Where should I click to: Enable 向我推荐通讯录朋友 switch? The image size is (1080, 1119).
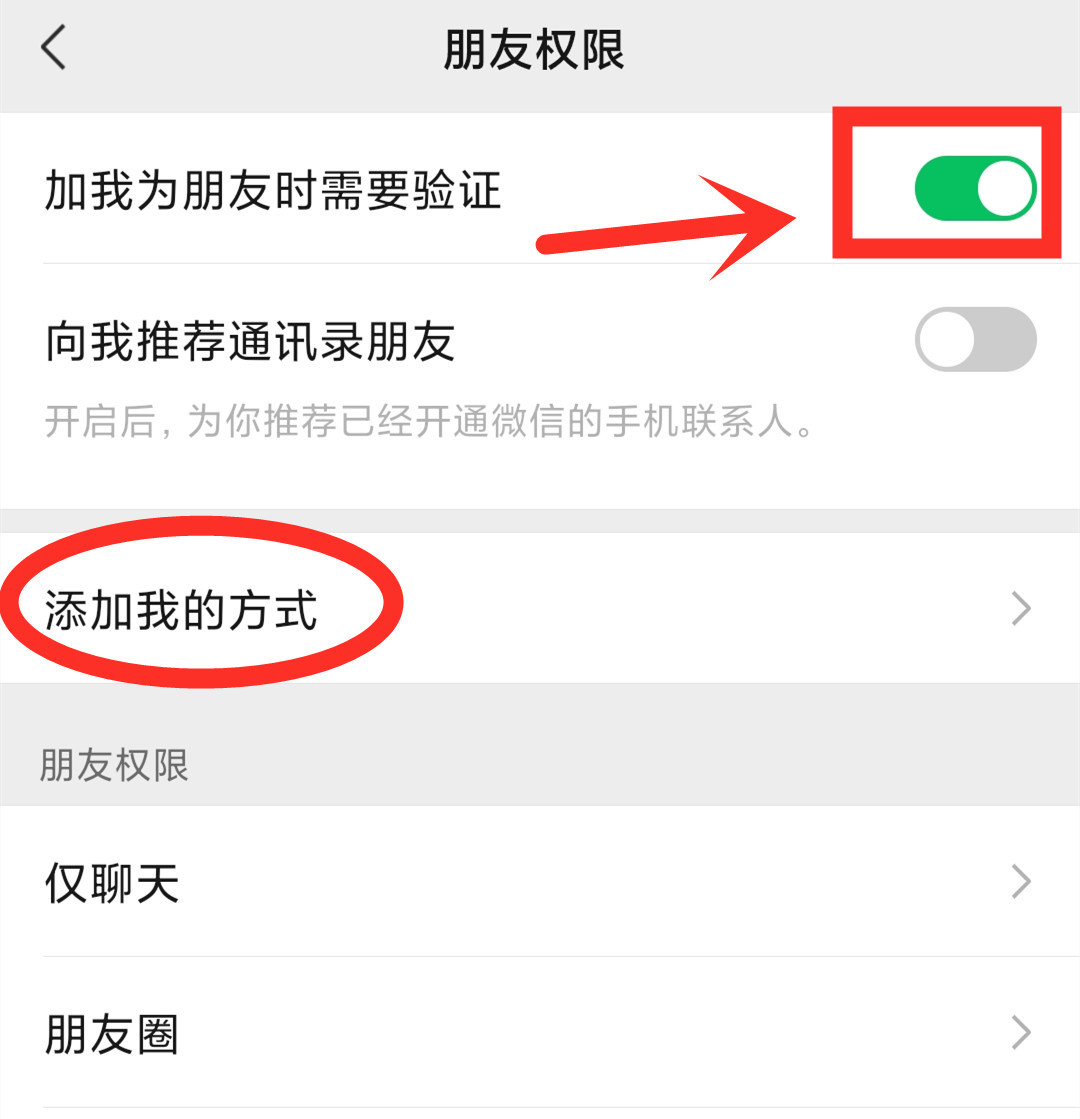click(x=975, y=340)
